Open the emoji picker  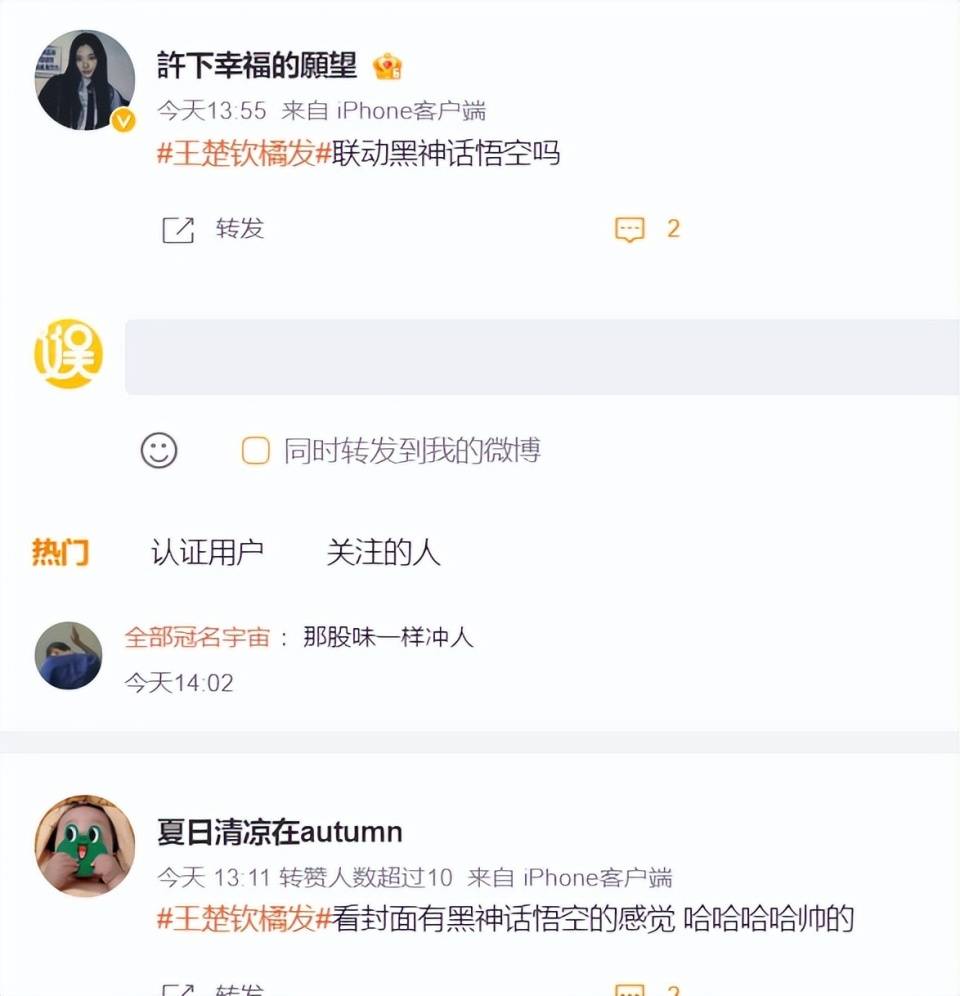[x=159, y=450]
